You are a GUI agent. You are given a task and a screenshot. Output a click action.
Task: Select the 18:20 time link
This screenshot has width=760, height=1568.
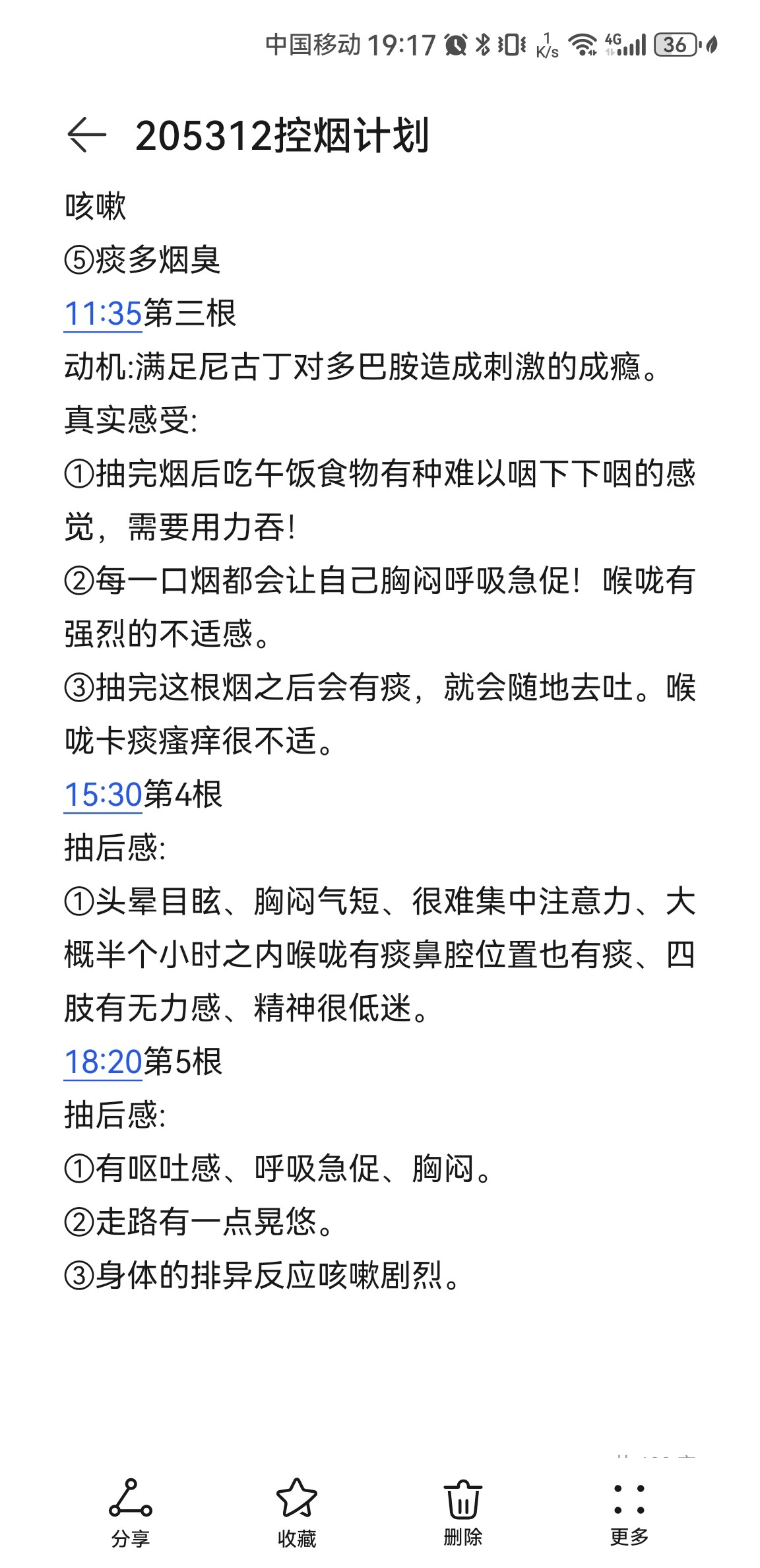[104, 1062]
